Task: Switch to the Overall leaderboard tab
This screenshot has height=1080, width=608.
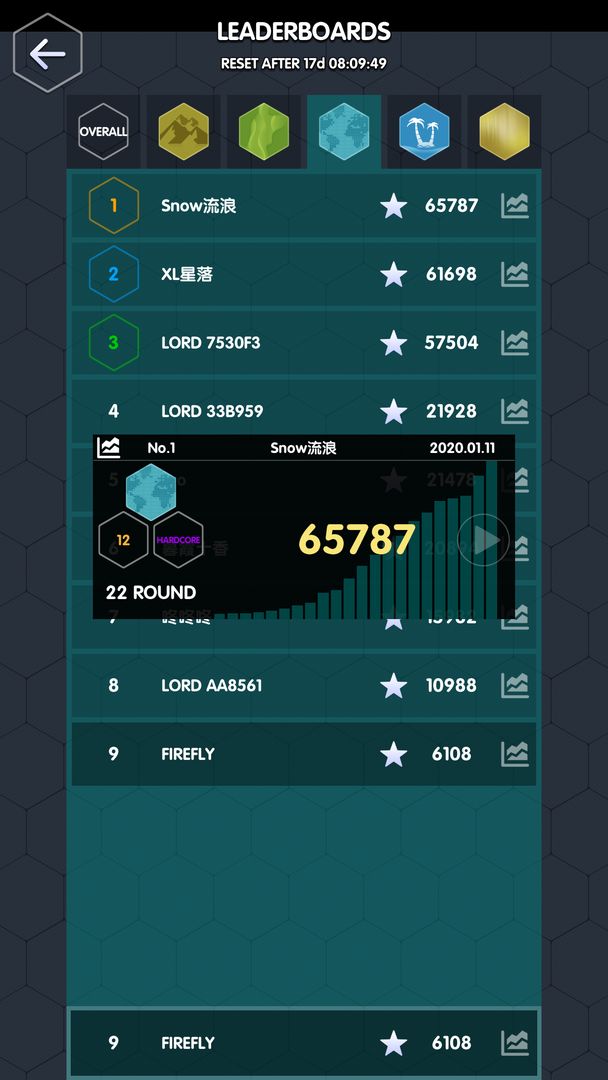Action: pos(104,132)
